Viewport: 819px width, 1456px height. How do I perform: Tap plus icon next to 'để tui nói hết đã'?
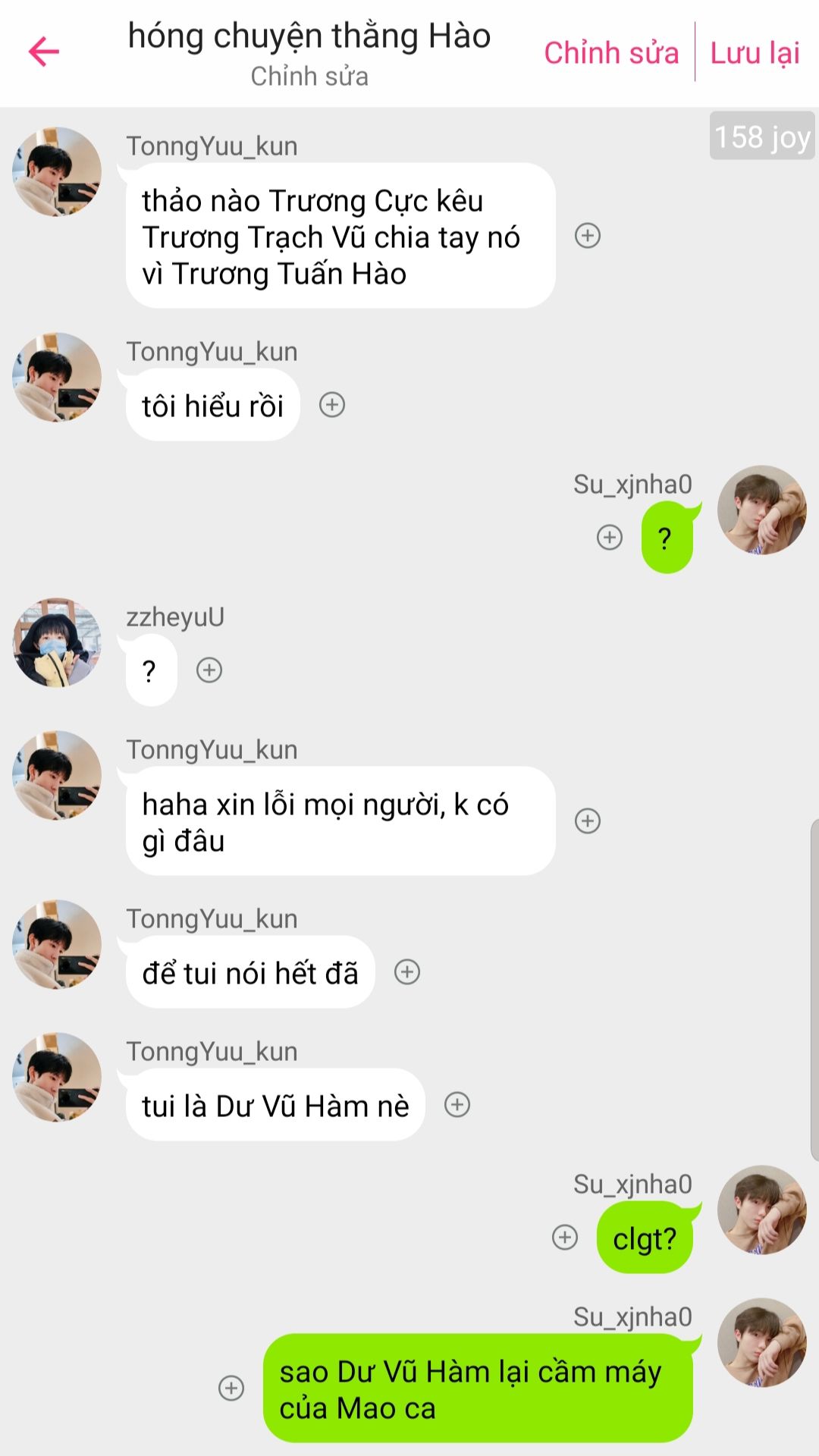(x=407, y=972)
